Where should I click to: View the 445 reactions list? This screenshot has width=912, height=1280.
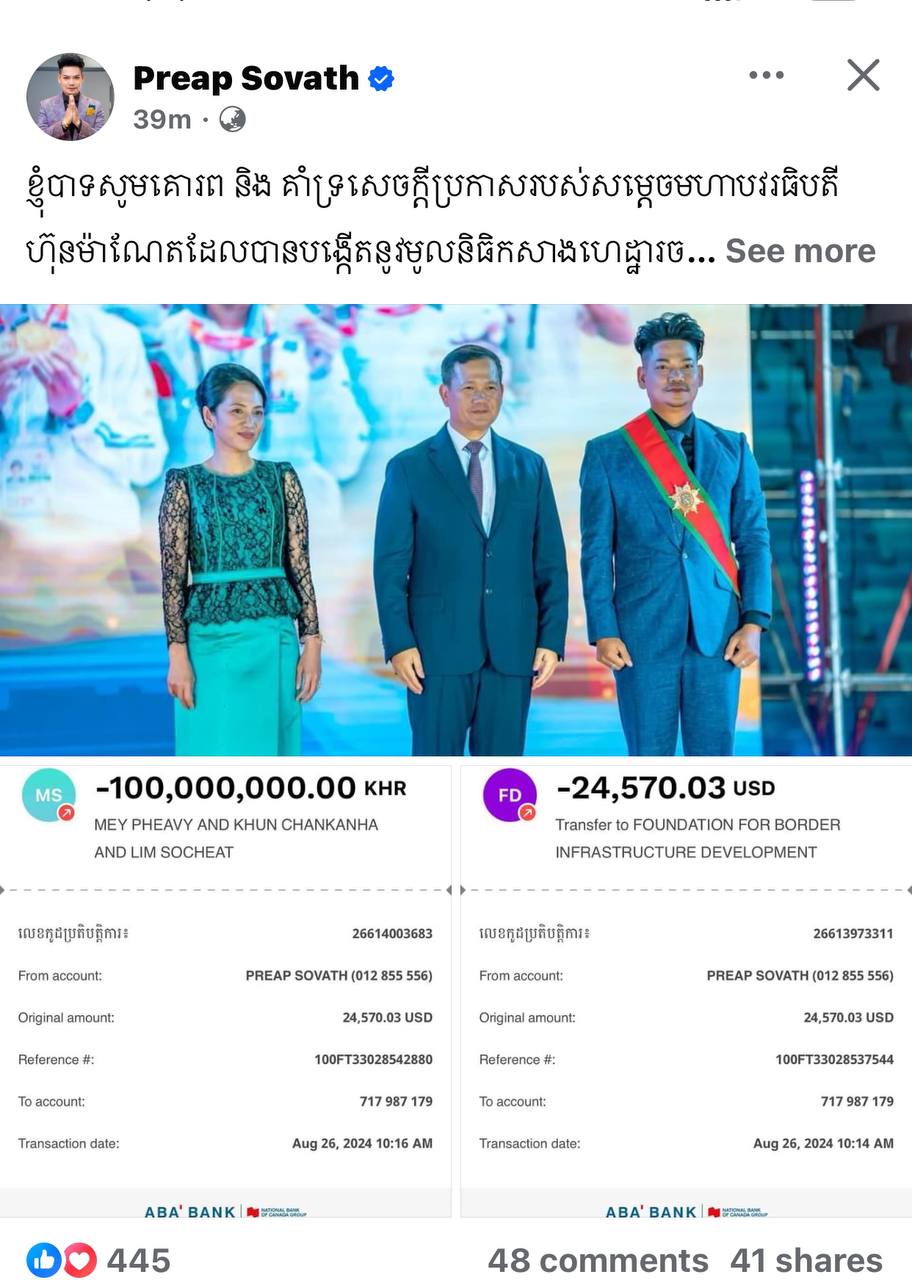tap(100, 1260)
